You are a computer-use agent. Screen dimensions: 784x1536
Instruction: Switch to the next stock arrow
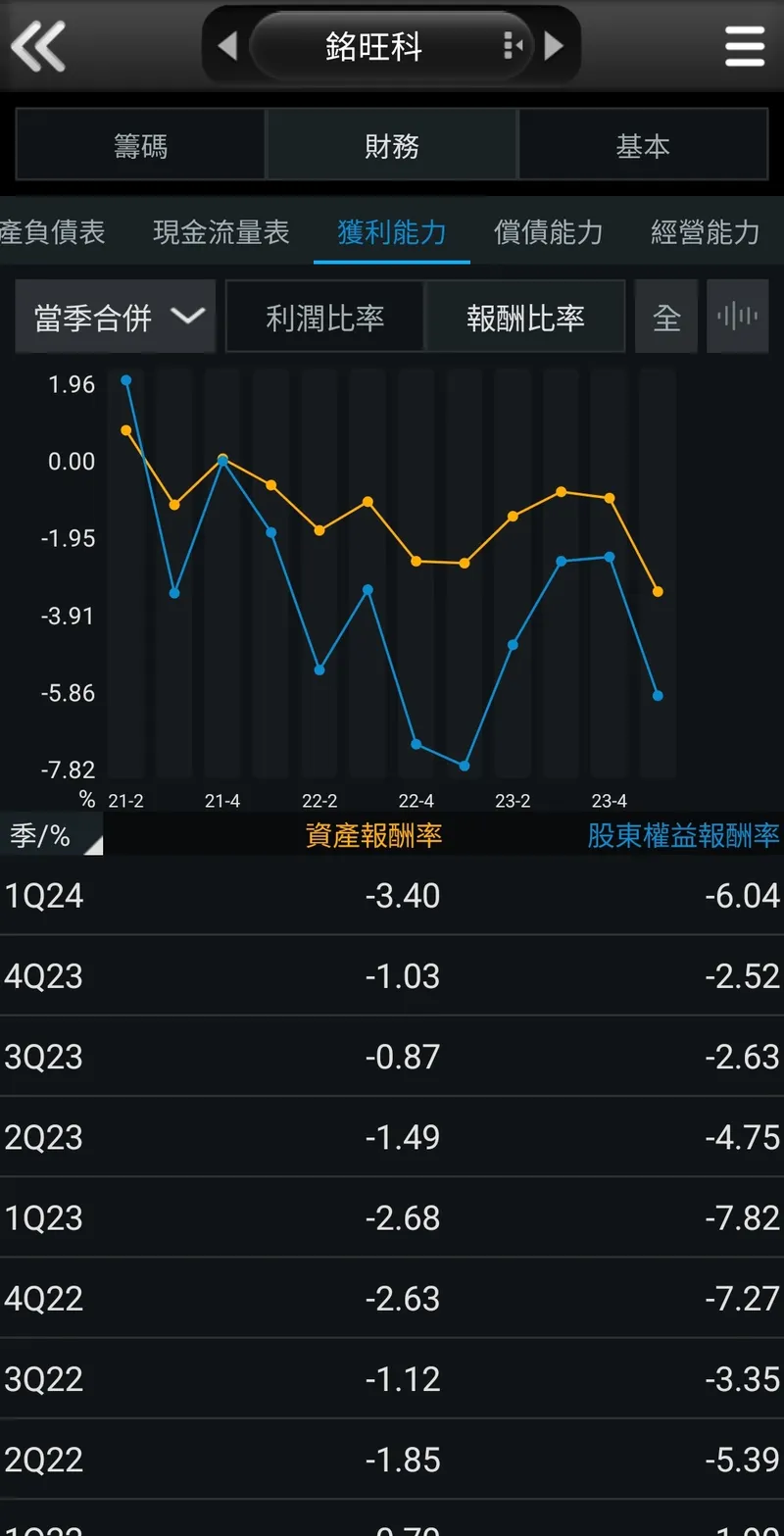click(x=554, y=46)
